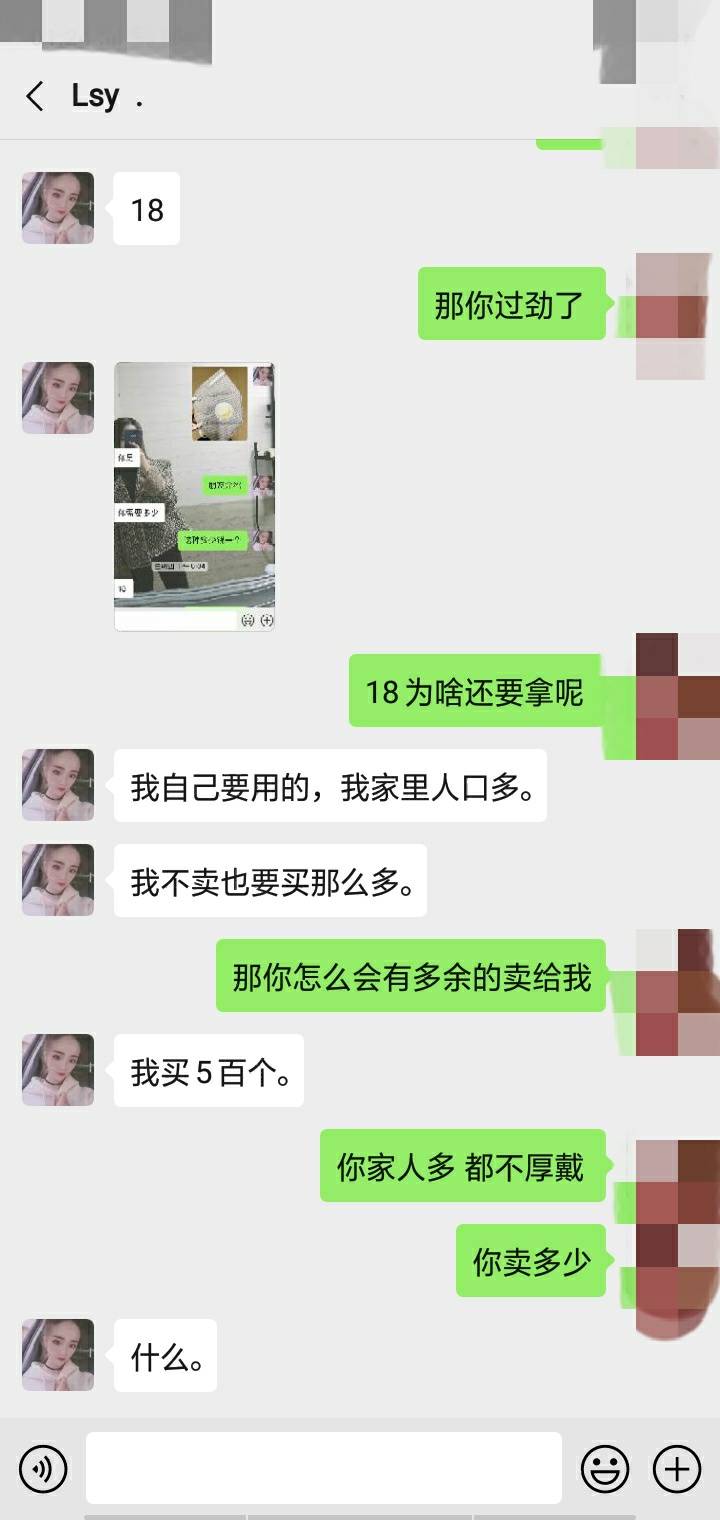Focus the message text field
This screenshot has height=1520, width=720.
coord(324,1468)
